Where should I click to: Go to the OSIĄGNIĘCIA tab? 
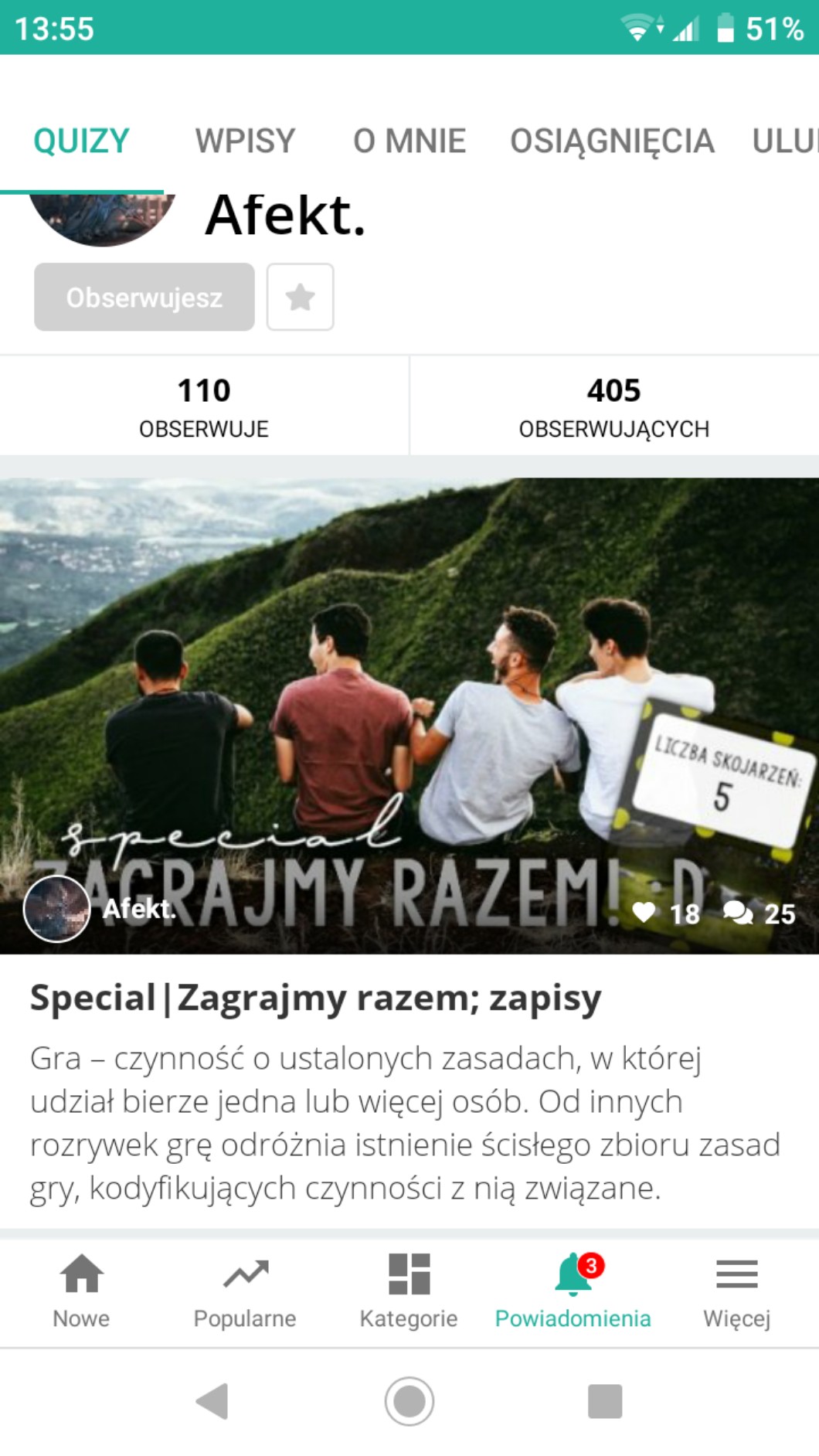(612, 141)
